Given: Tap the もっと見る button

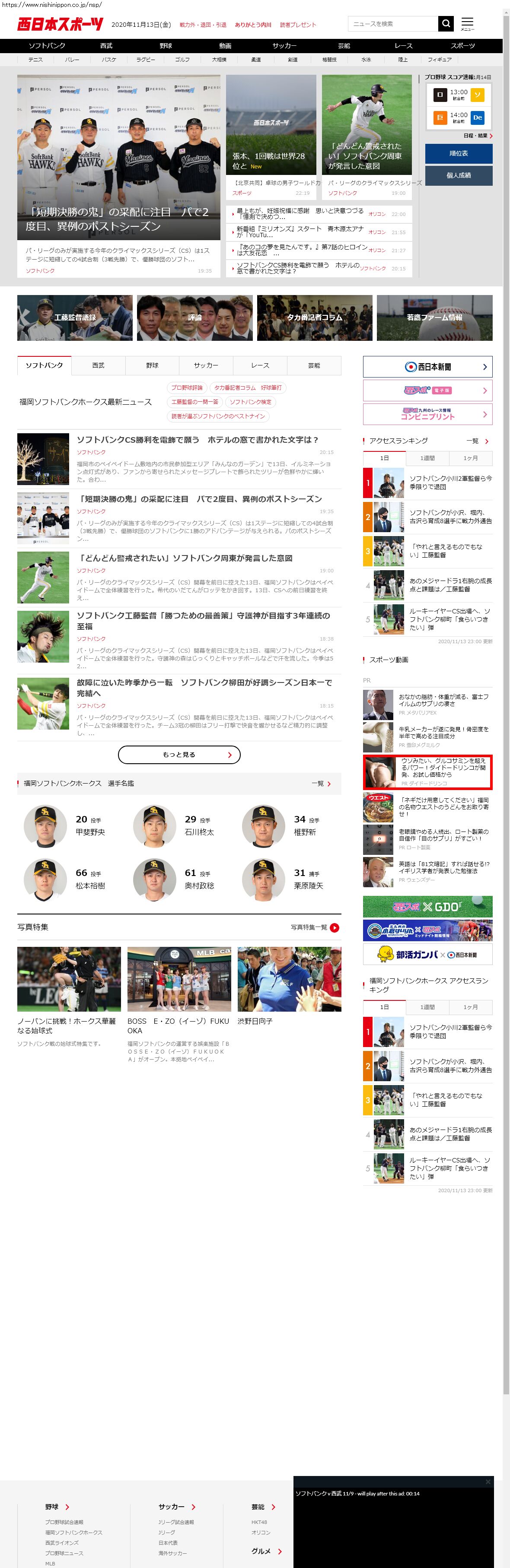Looking at the screenshot, I should coord(179,755).
